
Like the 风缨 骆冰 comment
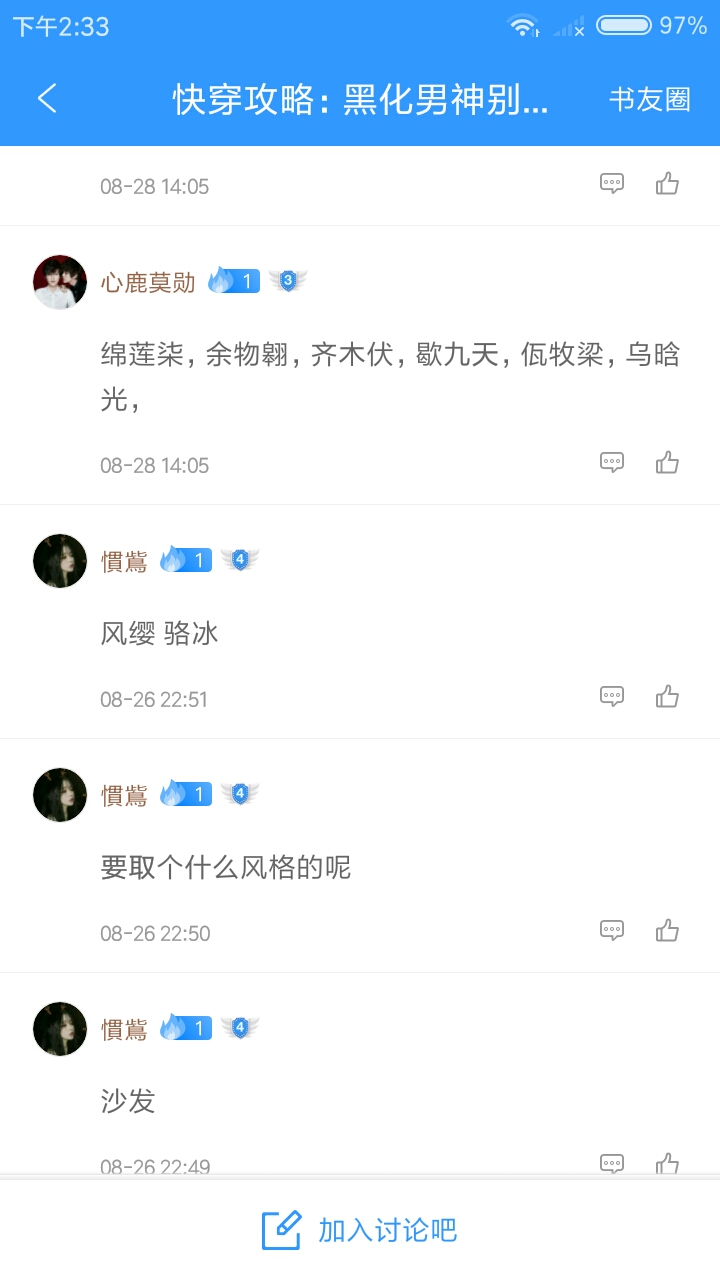pyautogui.click(x=667, y=696)
